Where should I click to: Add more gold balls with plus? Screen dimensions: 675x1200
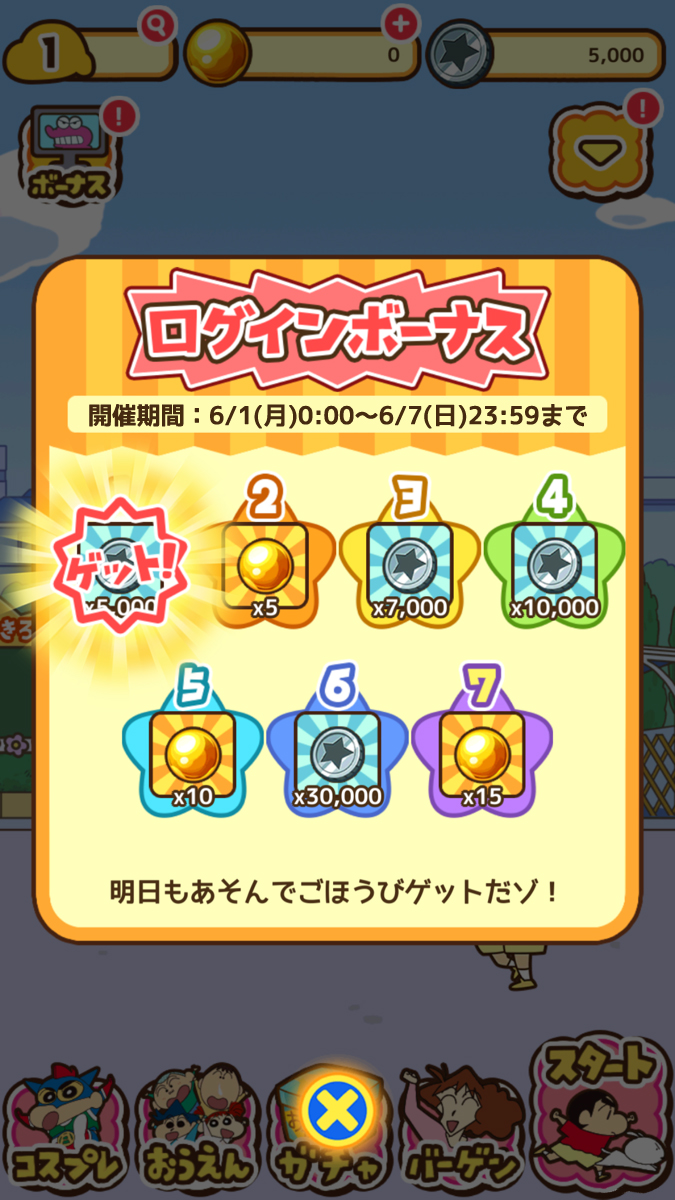402,23
